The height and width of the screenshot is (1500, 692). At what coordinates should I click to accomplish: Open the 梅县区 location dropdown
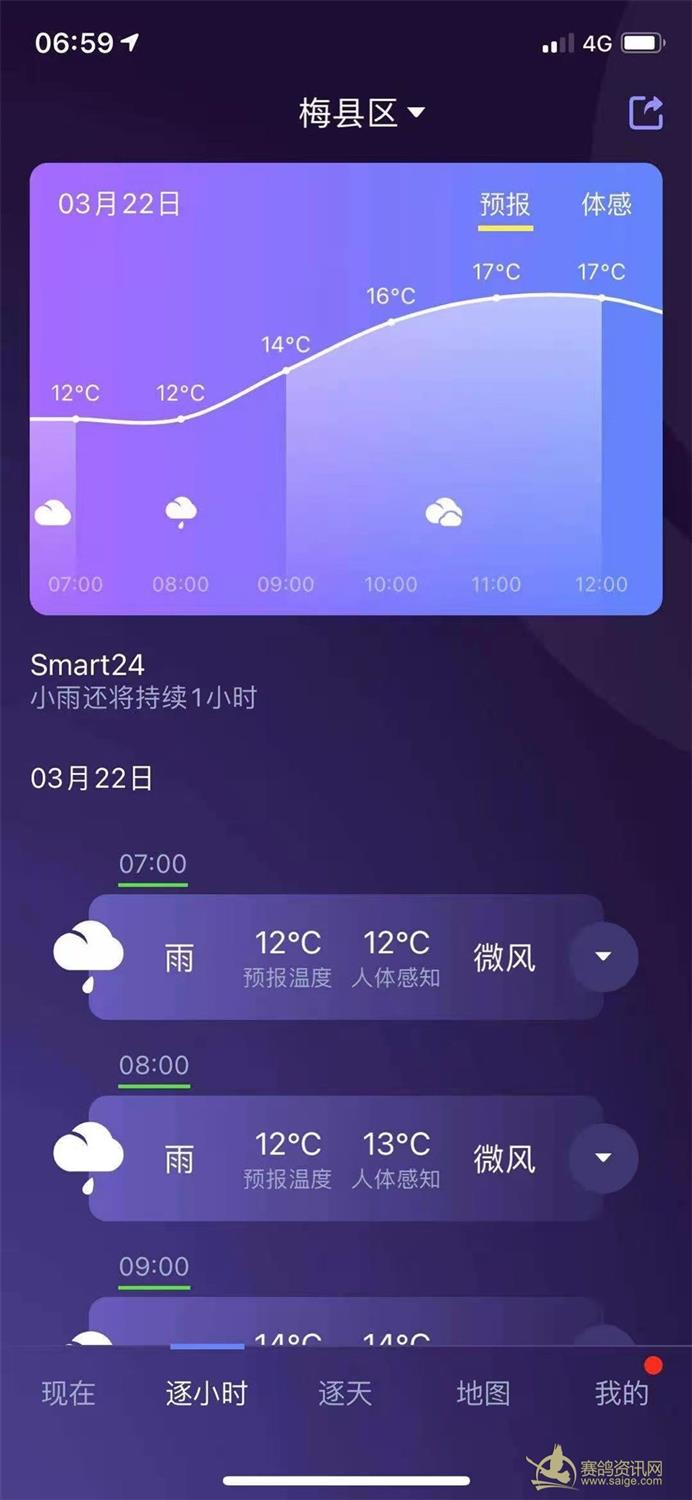[x=362, y=113]
